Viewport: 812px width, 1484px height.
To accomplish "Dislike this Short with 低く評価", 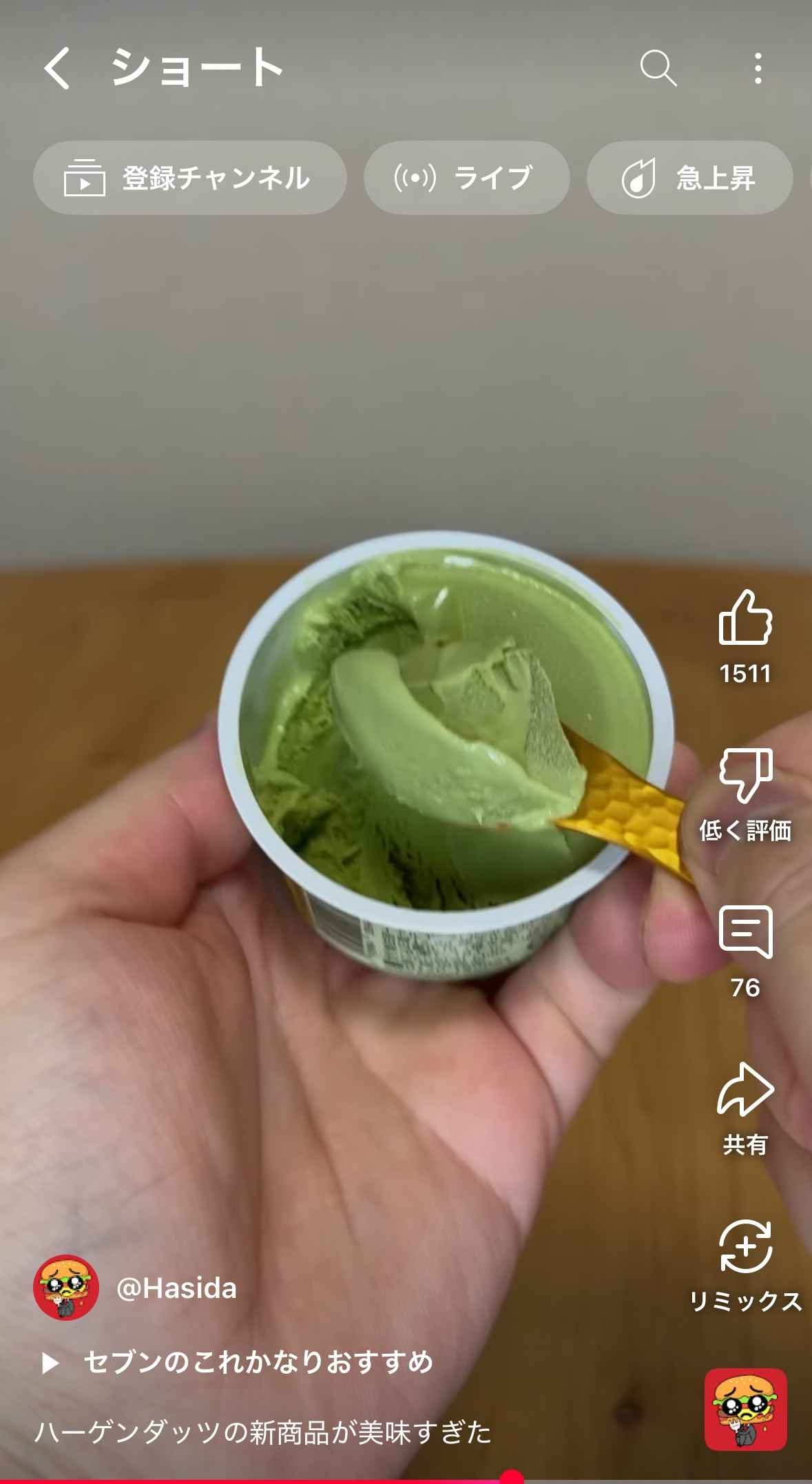I will tap(745, 776).
